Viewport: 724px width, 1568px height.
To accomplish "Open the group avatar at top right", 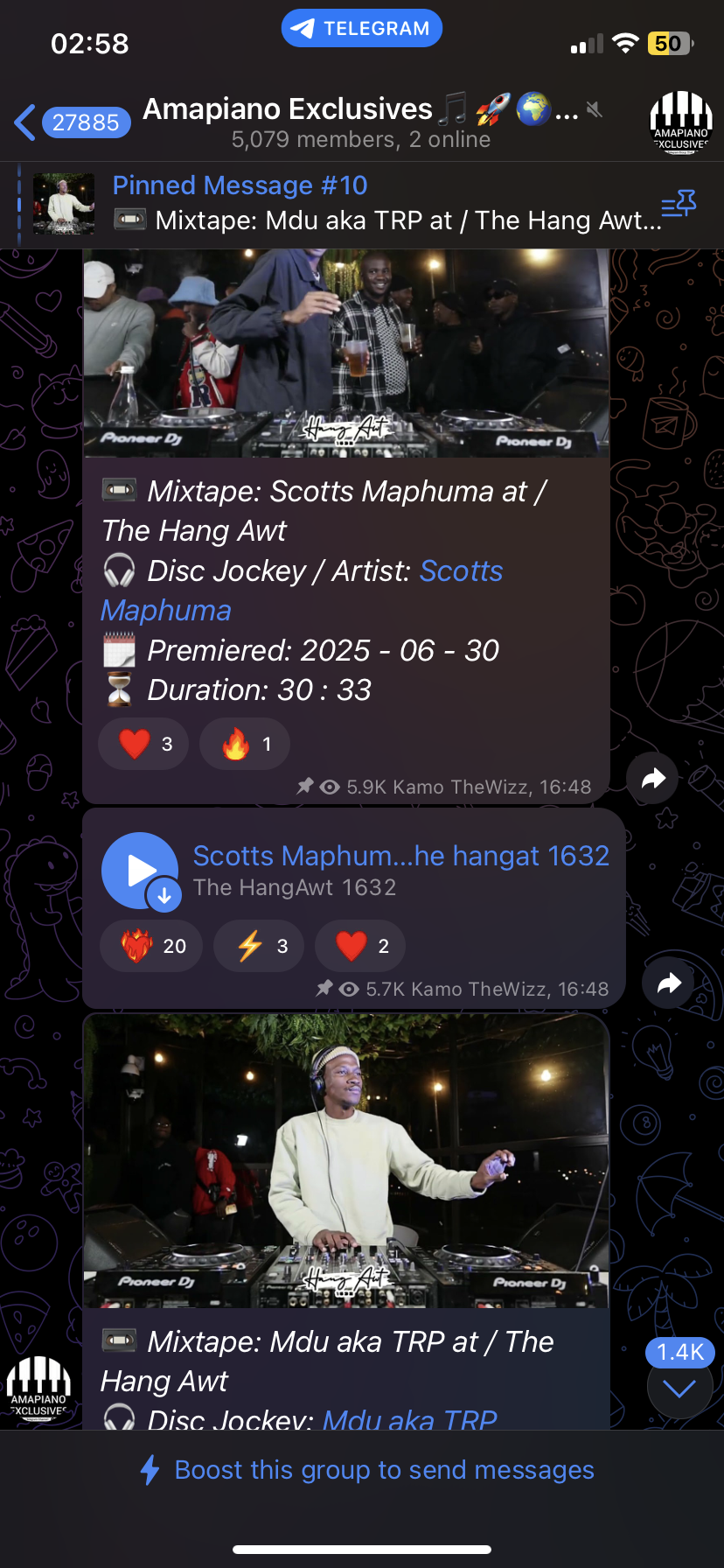I will [x=680, y=122].
